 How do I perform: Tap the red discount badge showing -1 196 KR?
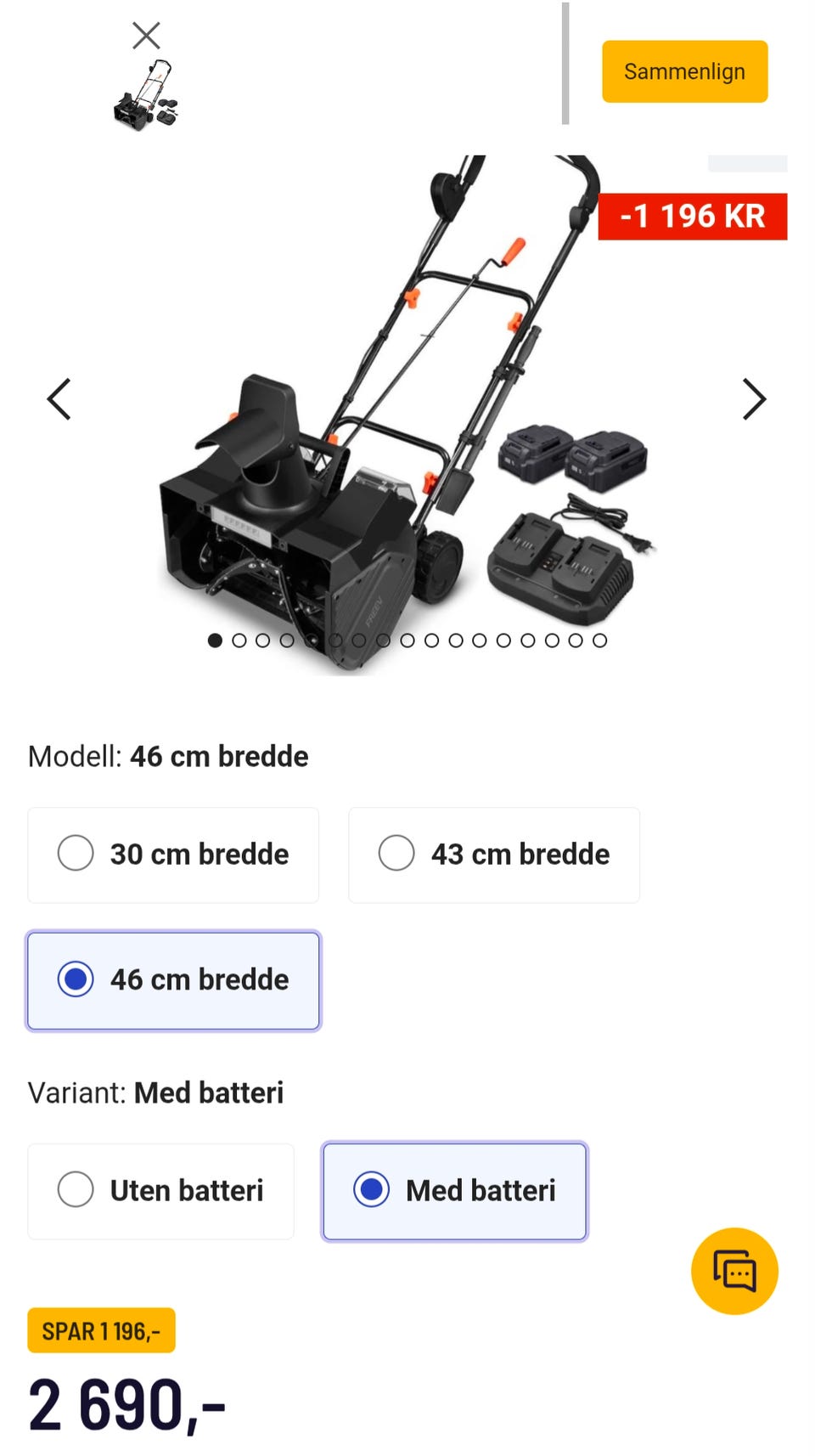693,217
